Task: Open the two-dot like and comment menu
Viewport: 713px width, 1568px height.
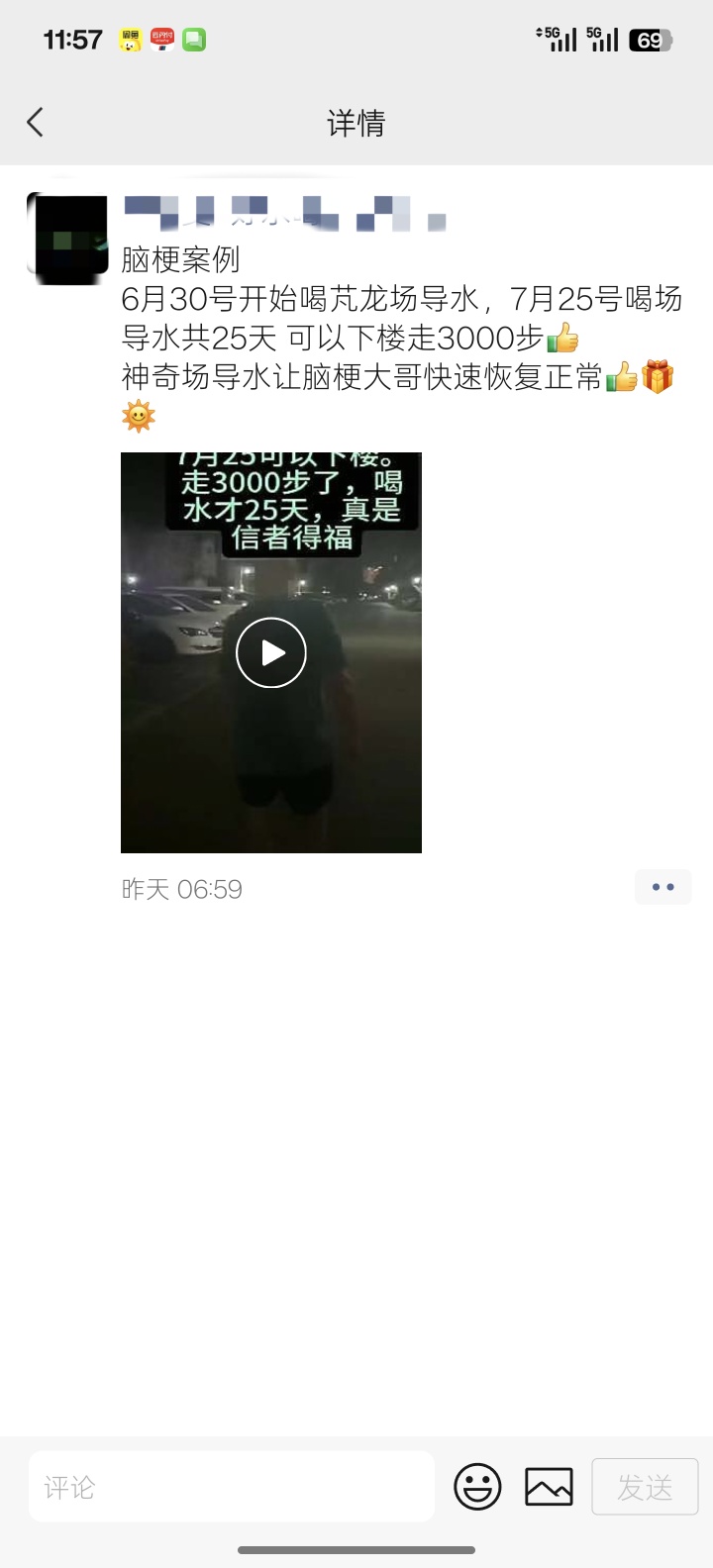Action: tap(663, 887)
